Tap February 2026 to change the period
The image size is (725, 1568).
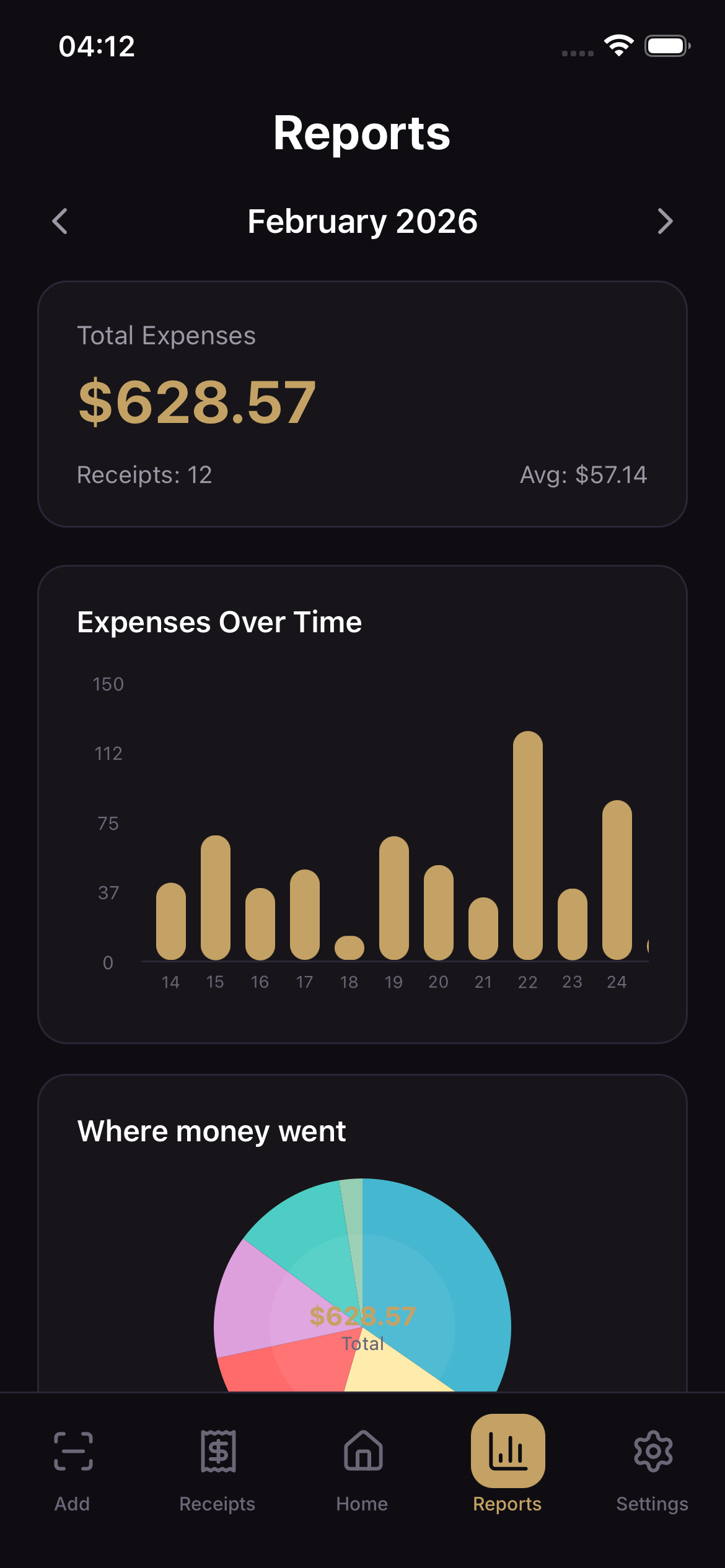click(x=362, y=221)
